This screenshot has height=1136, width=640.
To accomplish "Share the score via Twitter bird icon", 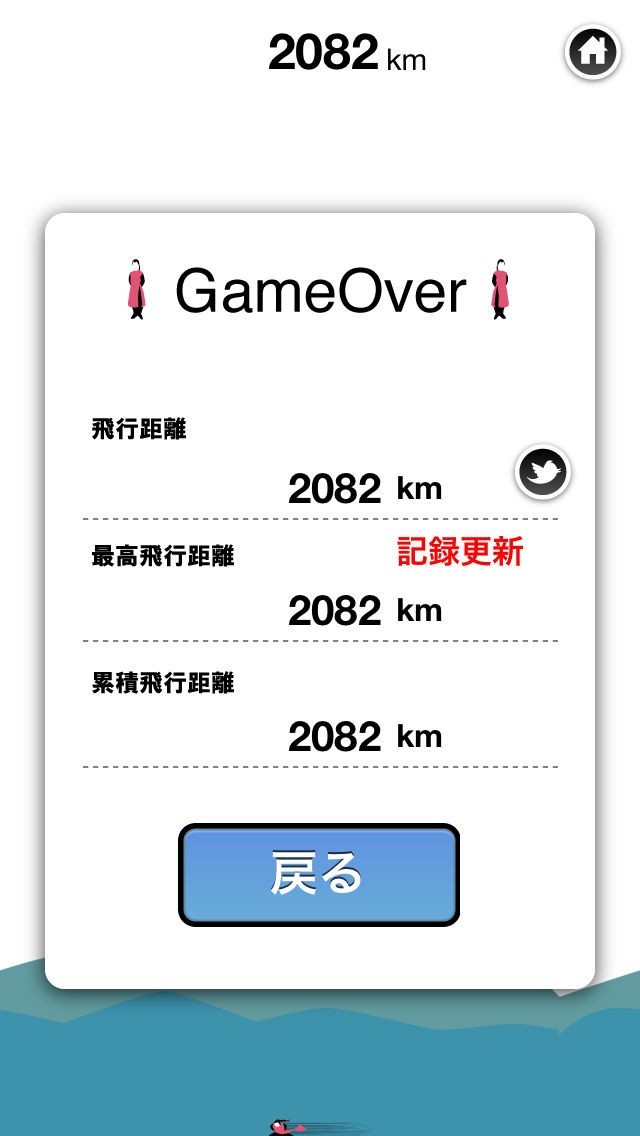I will coord(543,472).
